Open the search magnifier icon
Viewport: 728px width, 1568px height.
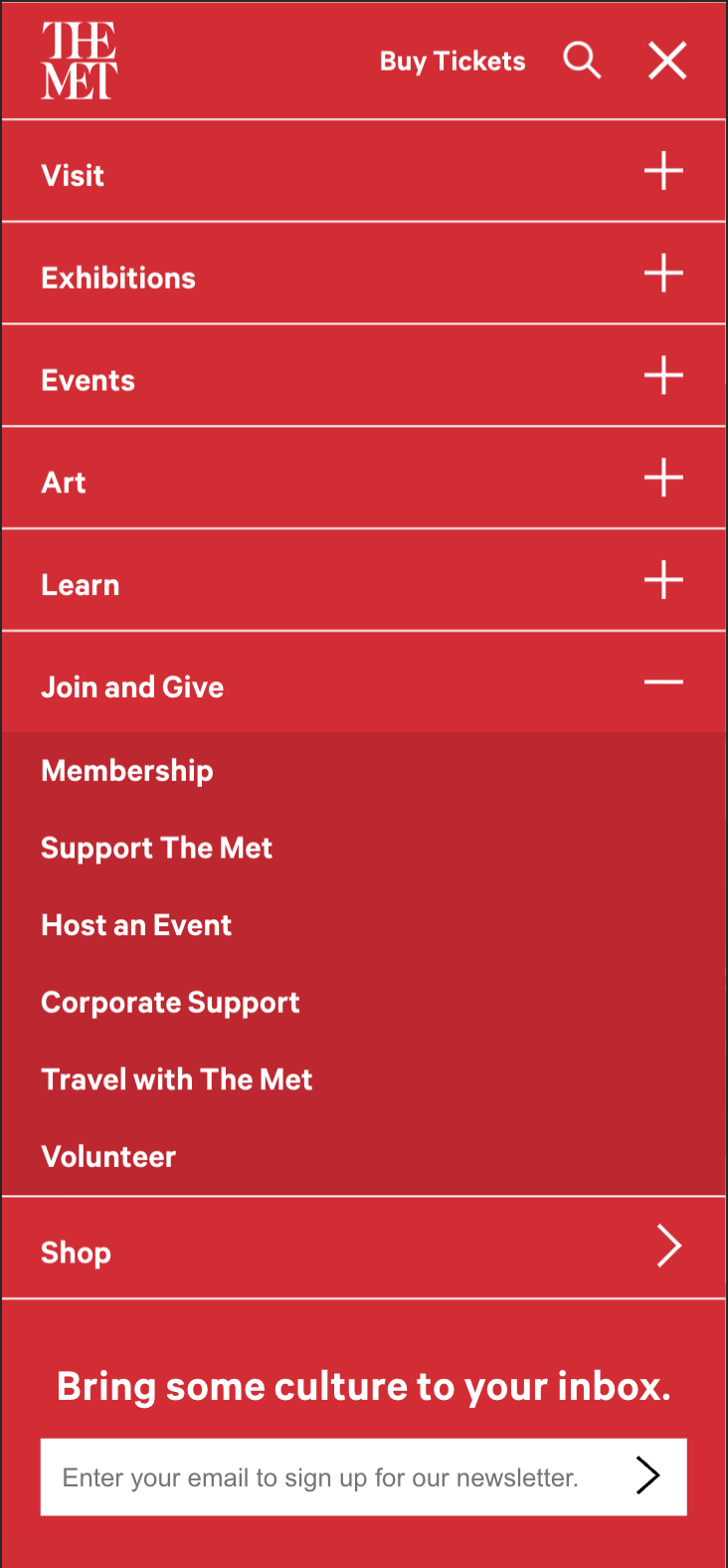pyautogui.click(x=582, y=61)
